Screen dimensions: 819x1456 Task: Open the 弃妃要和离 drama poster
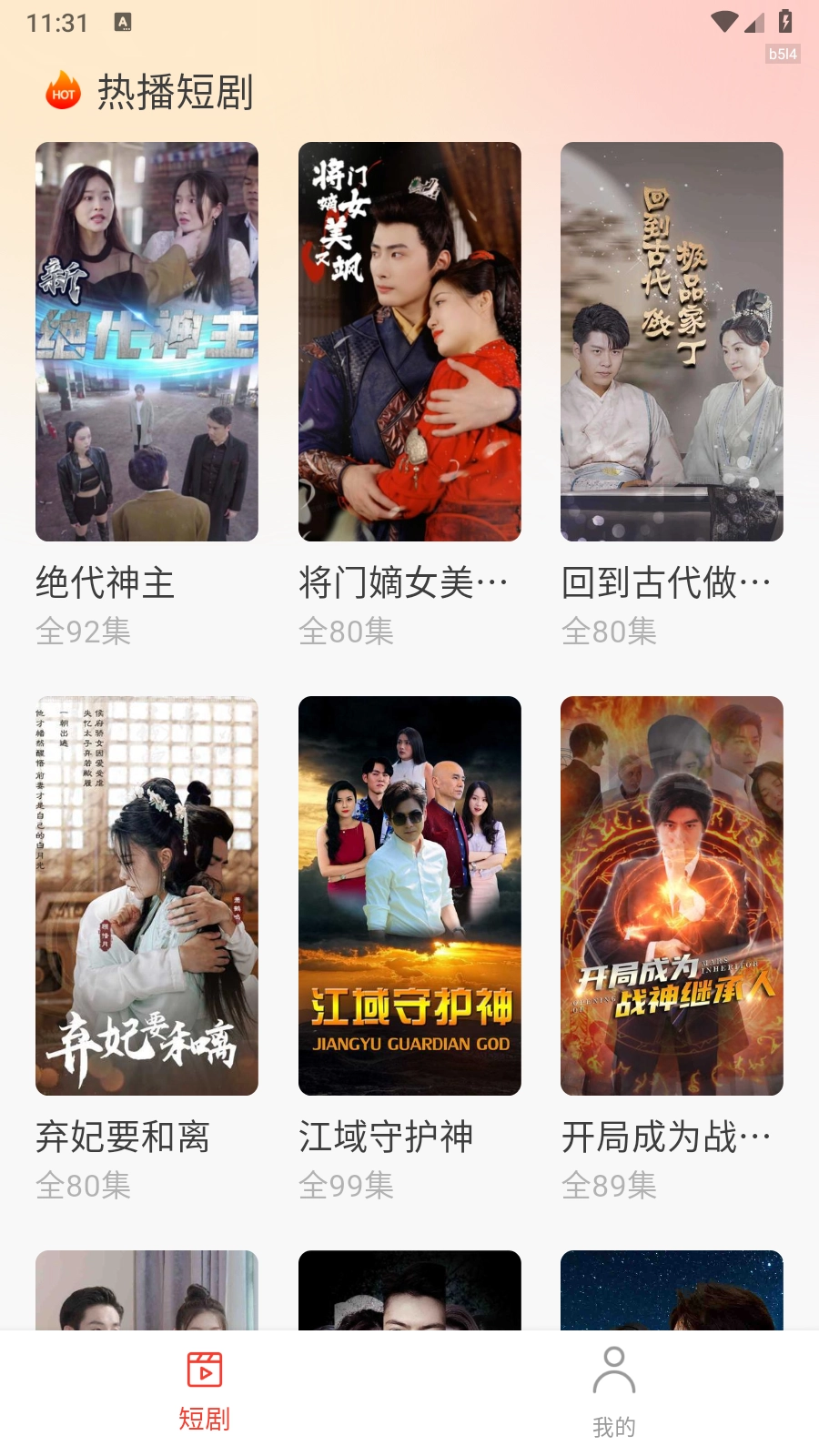coord(147,895)
